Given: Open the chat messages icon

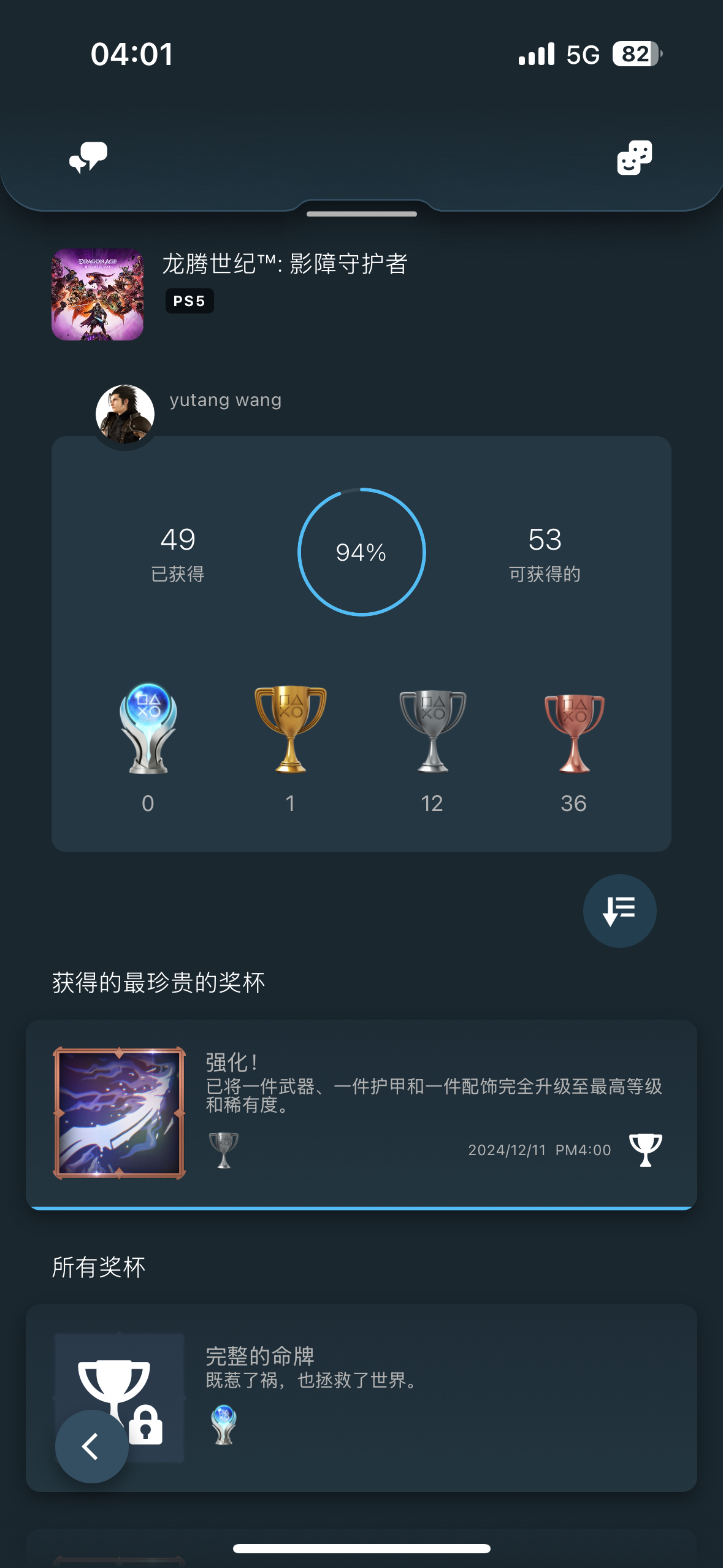Looking at the screenshot, I should pyautogui.click(x=88, y=158).
